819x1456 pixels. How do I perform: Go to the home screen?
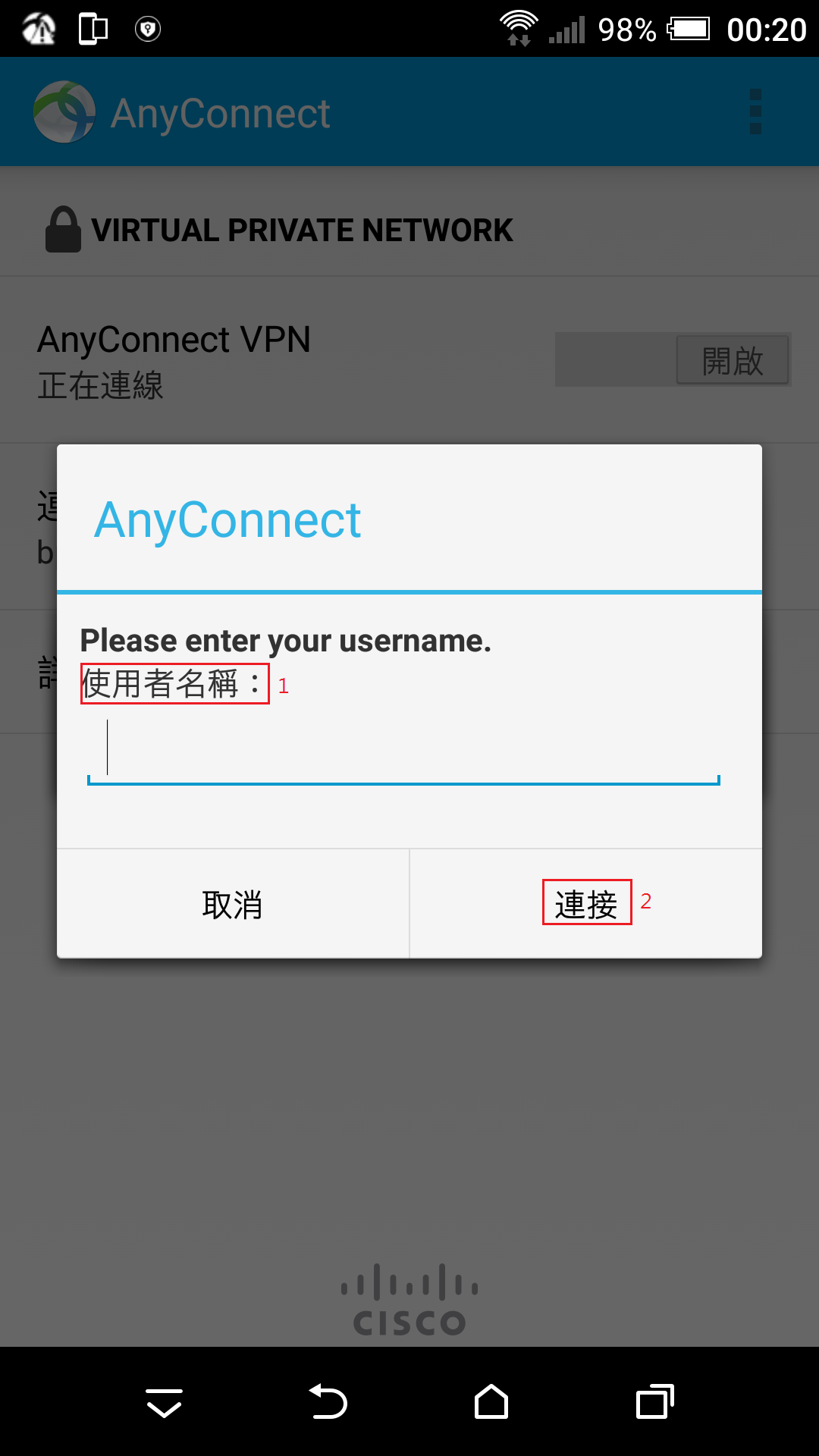491,1401
